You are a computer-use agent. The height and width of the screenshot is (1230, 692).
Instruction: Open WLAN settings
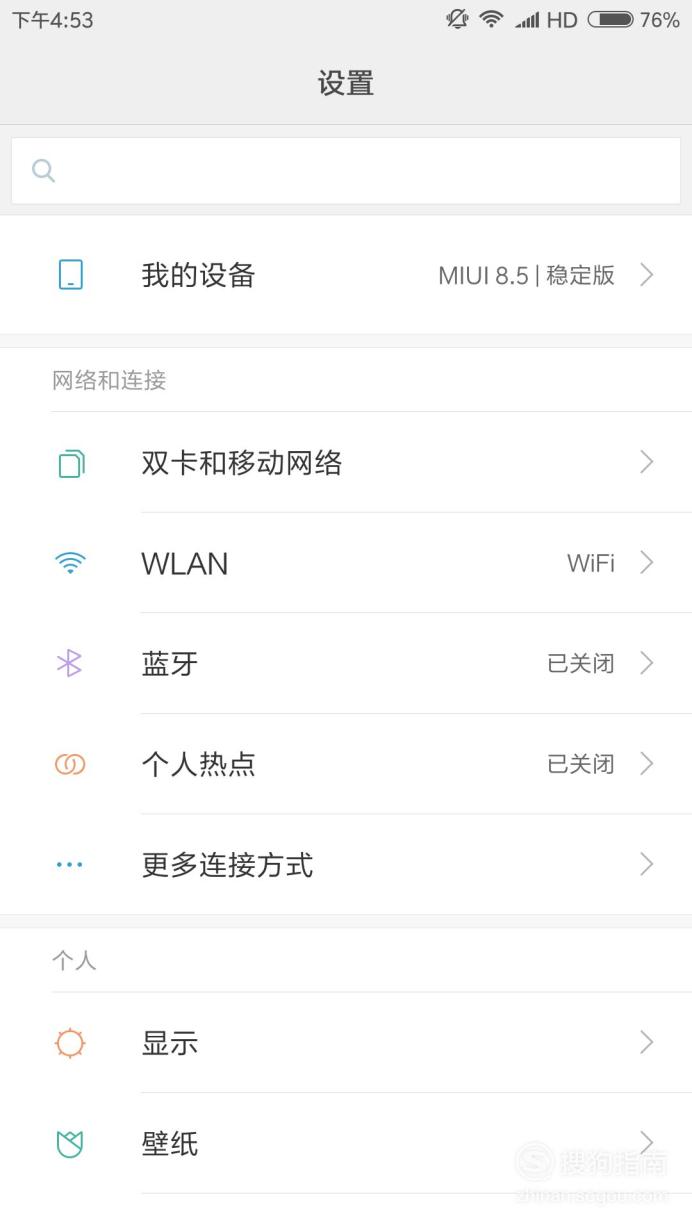click(x=346, y=563)
